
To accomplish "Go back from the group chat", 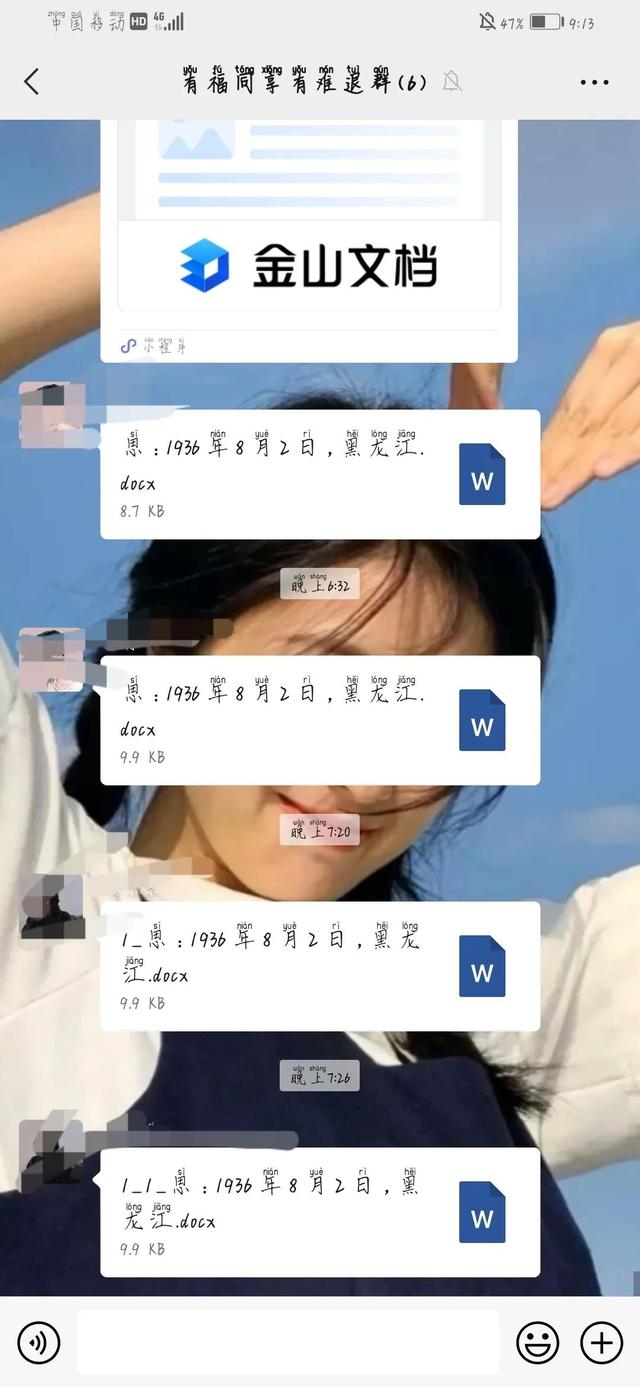I will (32, 82).
